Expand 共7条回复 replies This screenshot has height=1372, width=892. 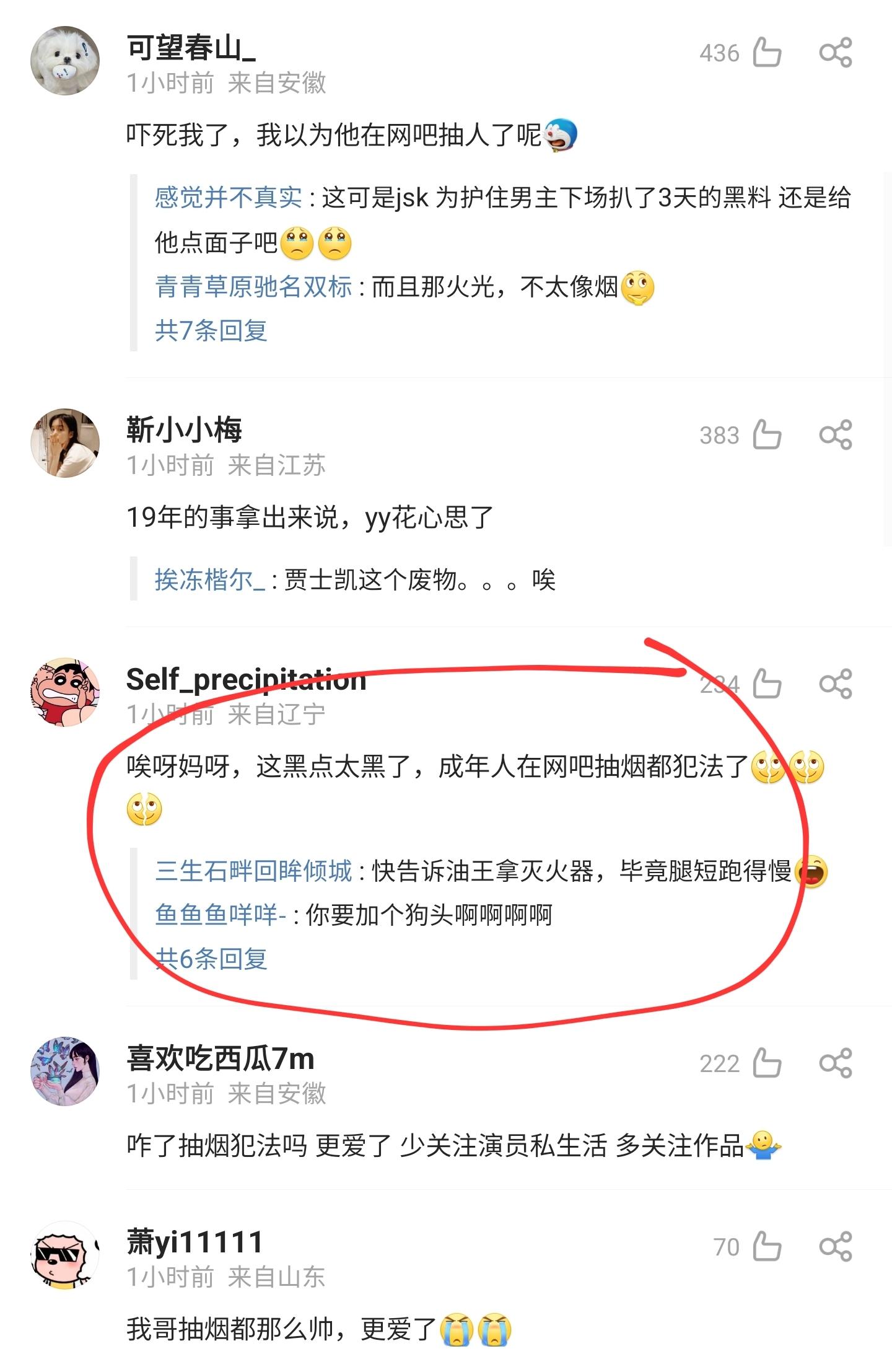pyautogui.click(x=211, y=330)
